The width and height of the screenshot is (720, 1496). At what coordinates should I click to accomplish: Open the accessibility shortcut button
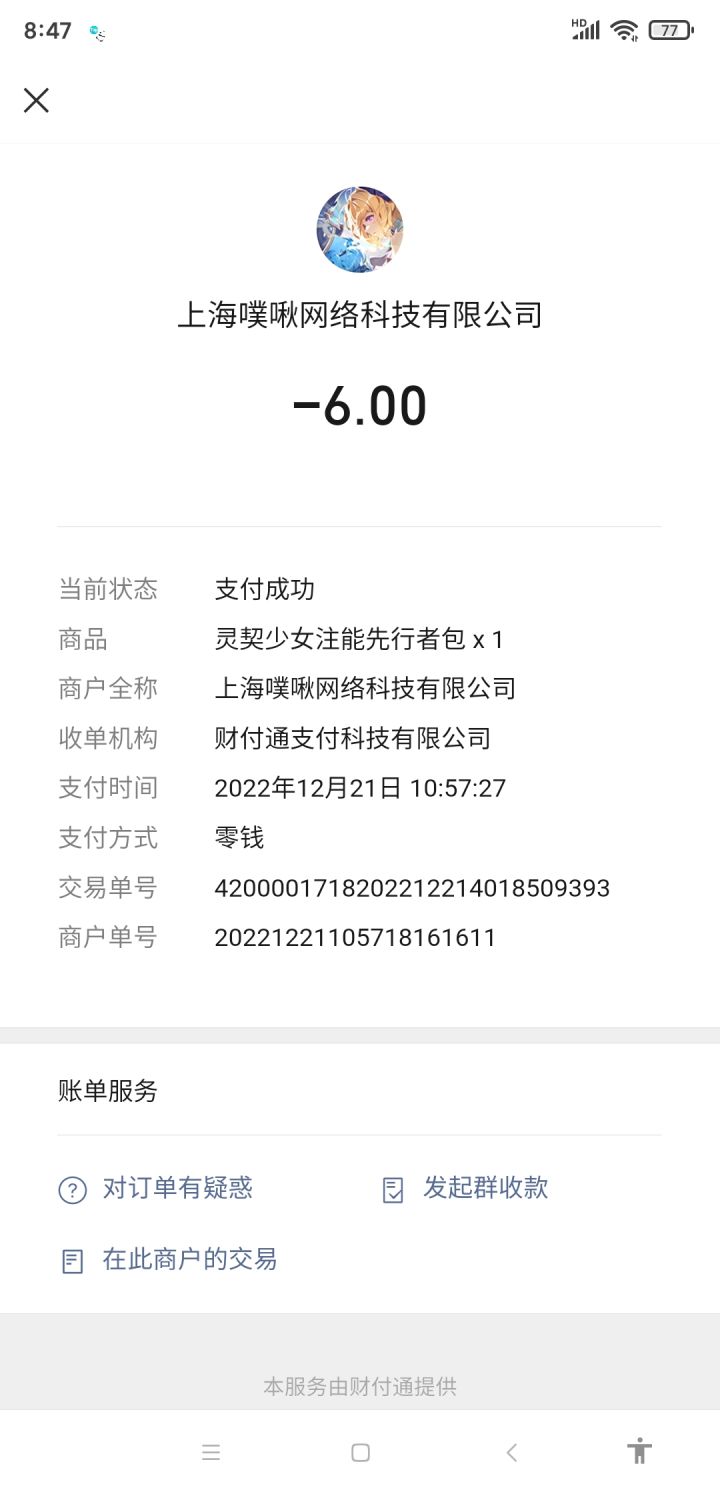pyautogui.click(x=639, y=1451)
